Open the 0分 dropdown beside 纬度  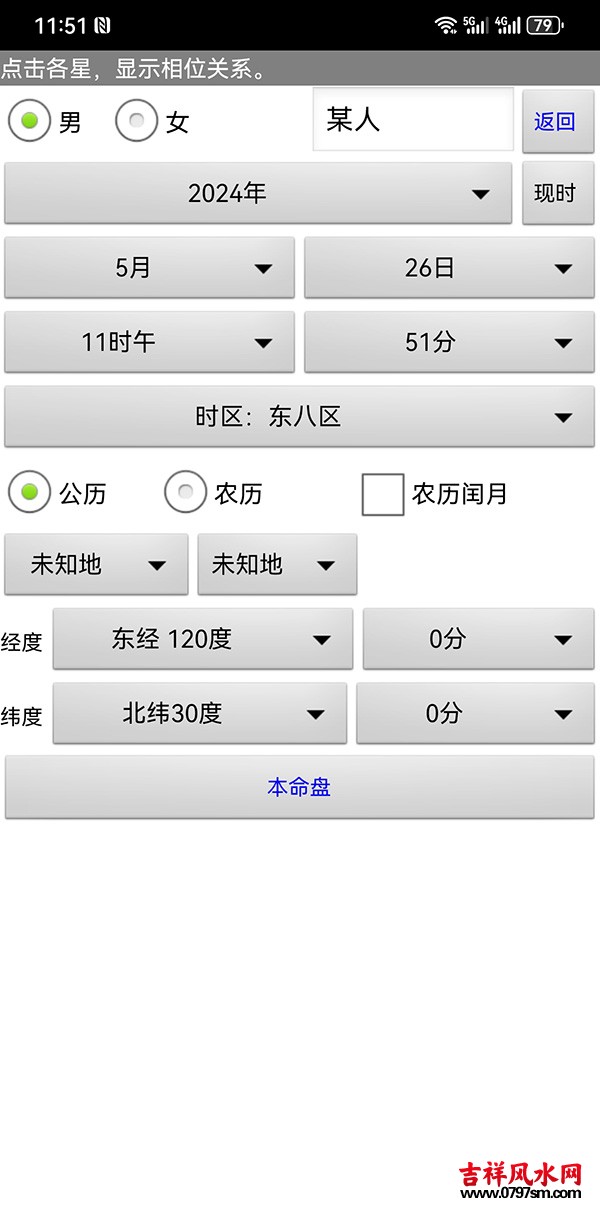pos(475,713)
